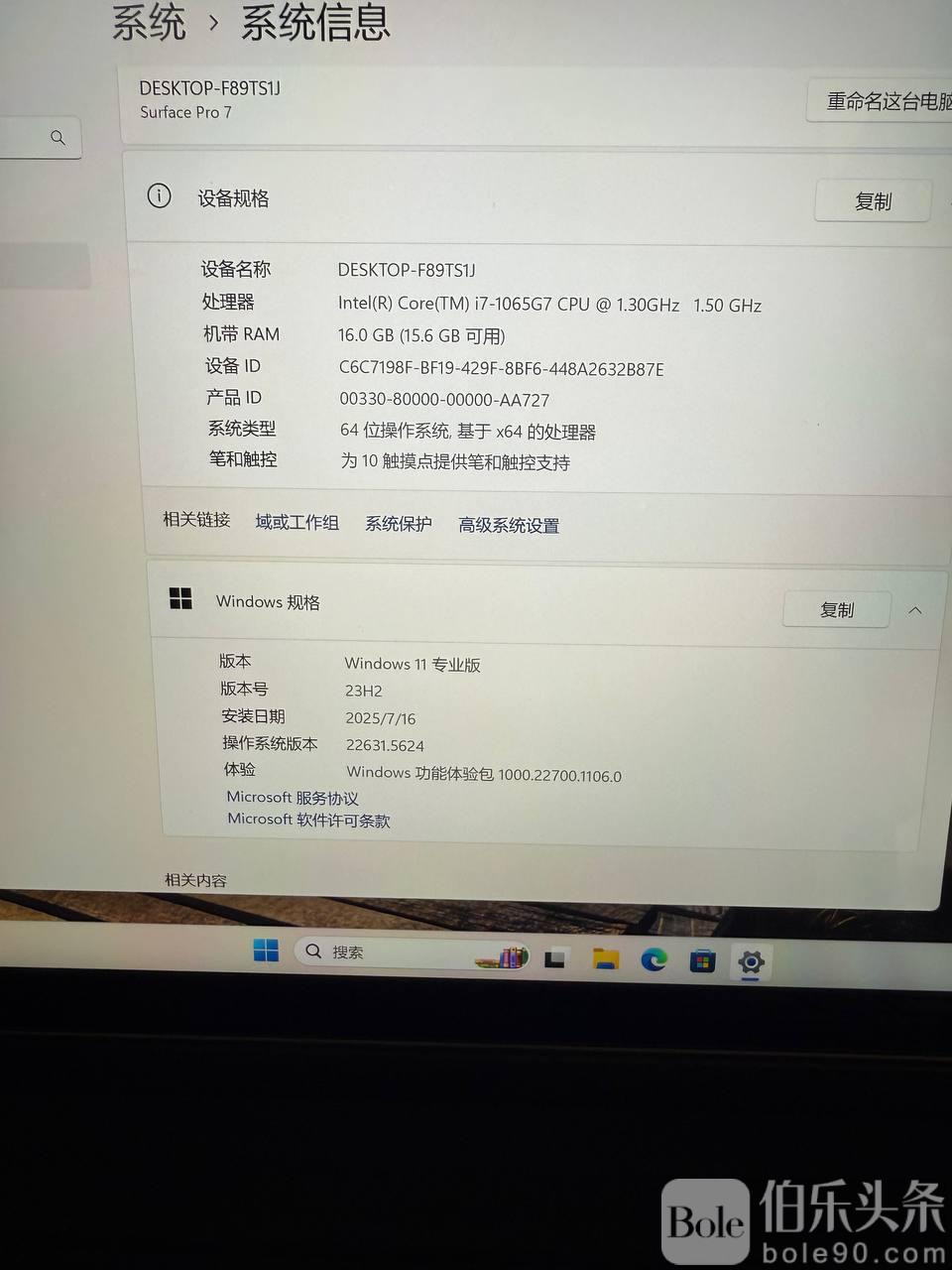Open the Microsoft 软件许可条款 link
952x1270 pixels.
307,821
